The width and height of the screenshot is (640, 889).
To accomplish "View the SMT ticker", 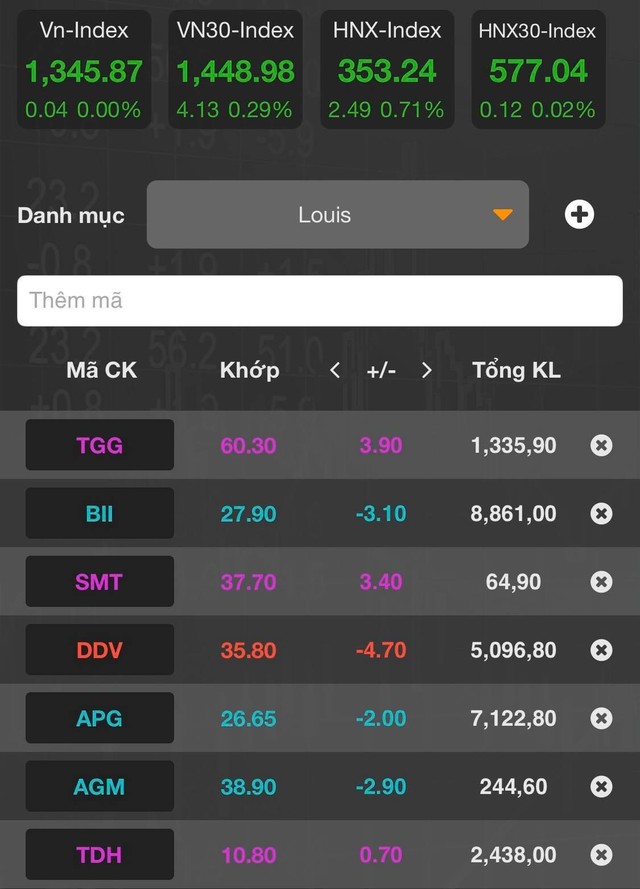I will (99, 582).
